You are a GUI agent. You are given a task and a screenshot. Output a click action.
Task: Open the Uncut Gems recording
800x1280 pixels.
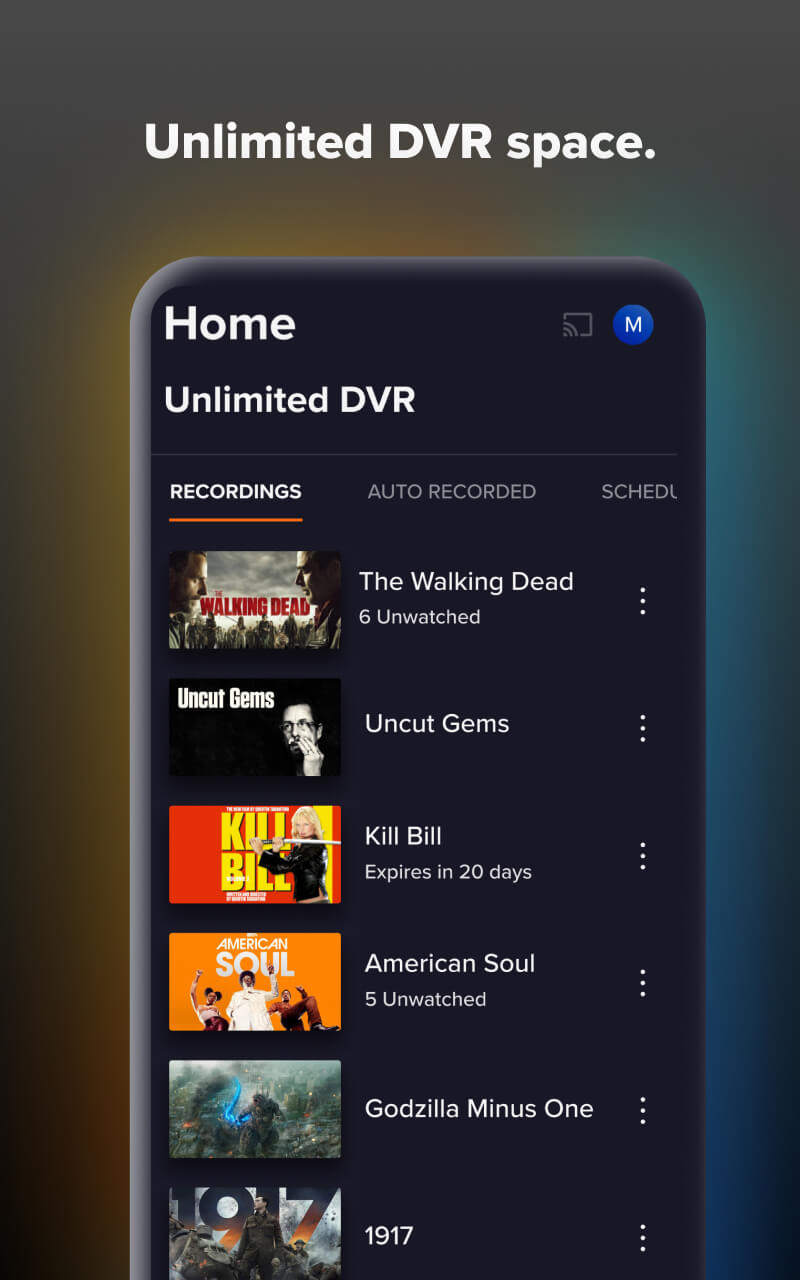[x=437, y=724]
